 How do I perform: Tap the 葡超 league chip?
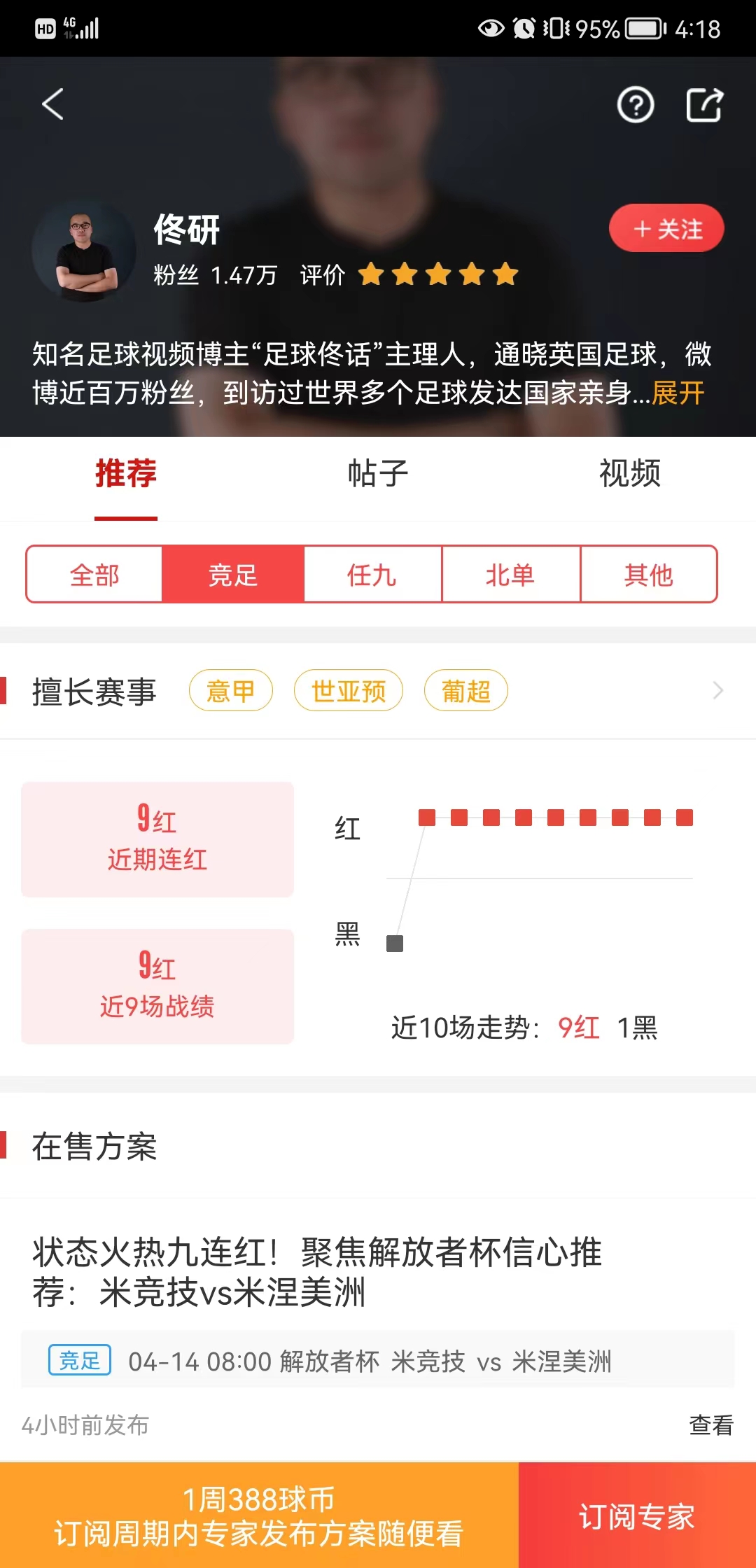[465, 691]
